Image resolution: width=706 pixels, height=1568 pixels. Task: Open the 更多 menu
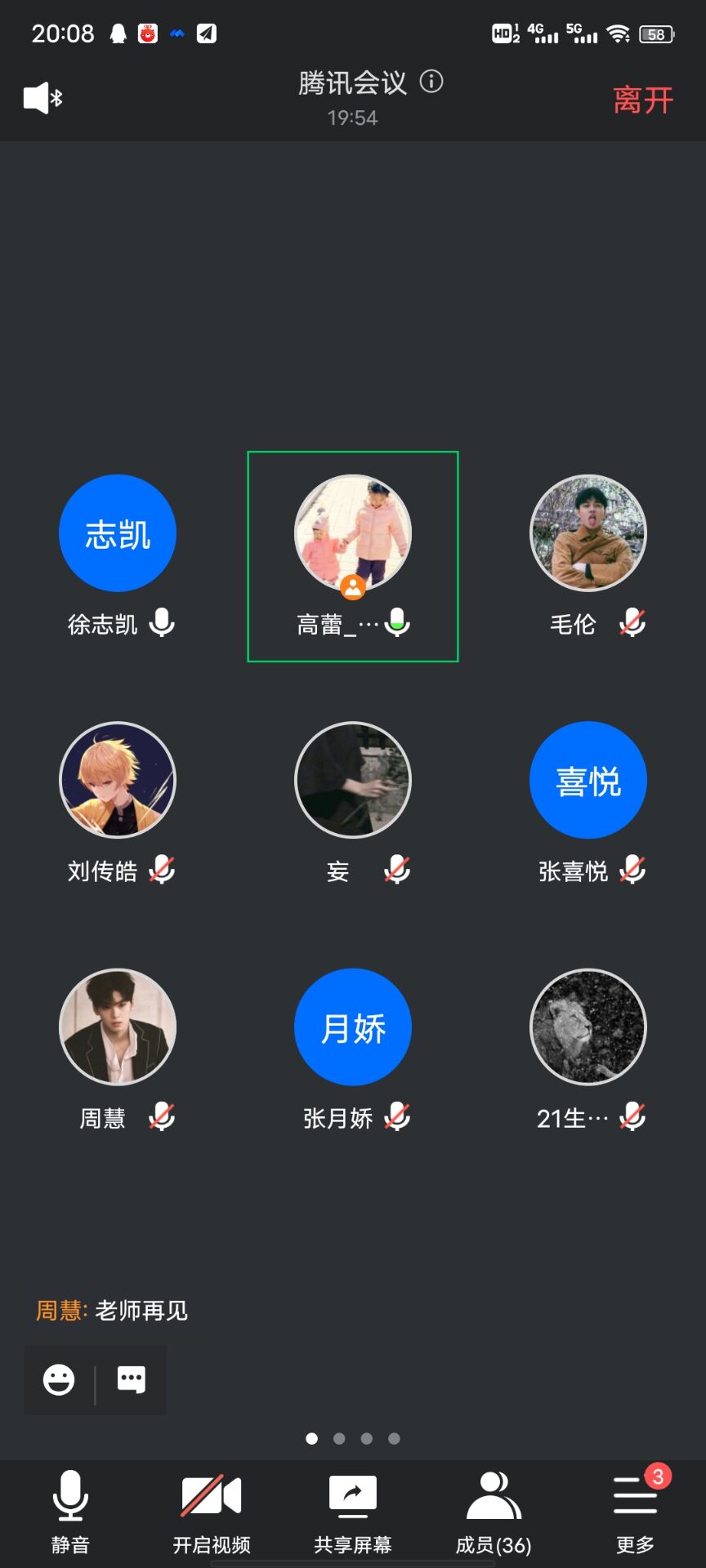click(635, 1509)
